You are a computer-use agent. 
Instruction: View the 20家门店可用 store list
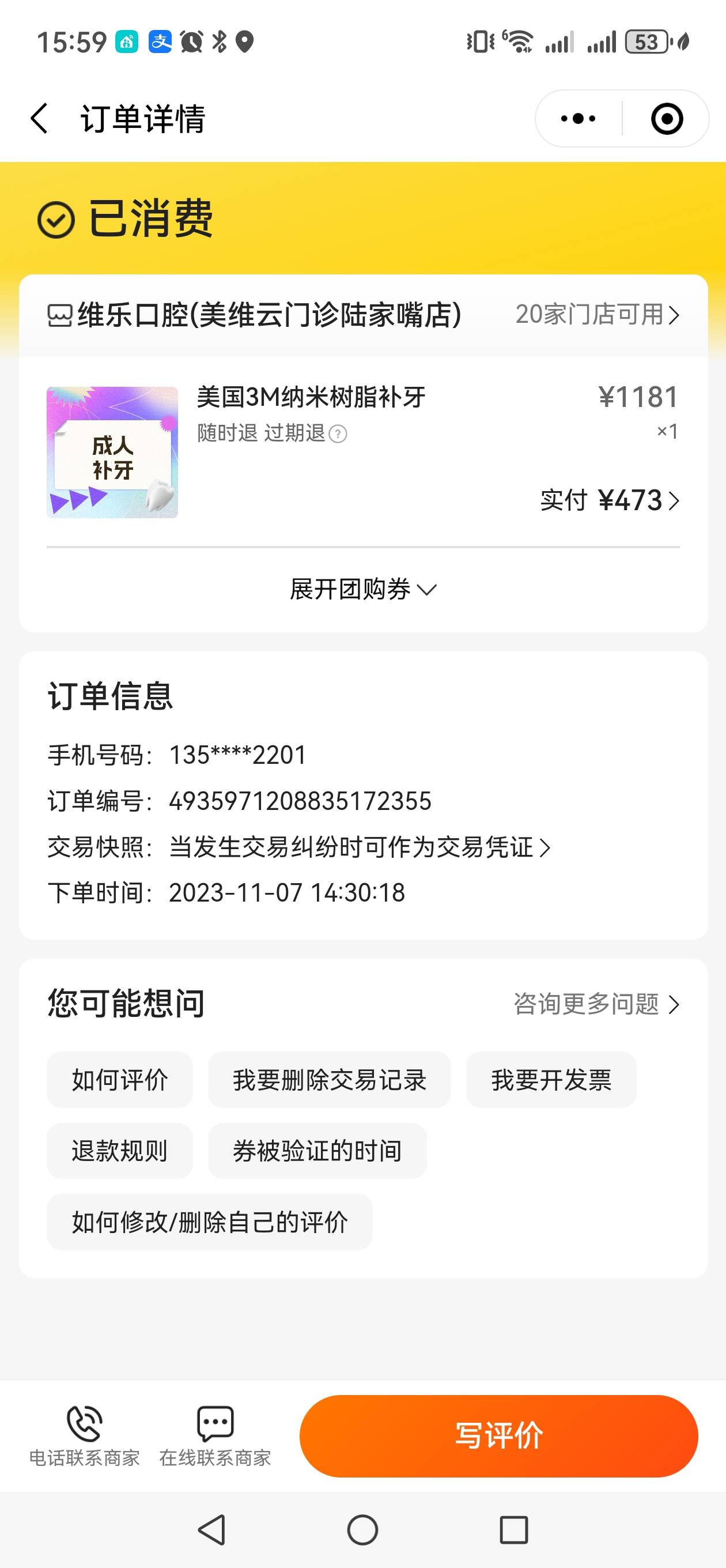coord(597,315)
